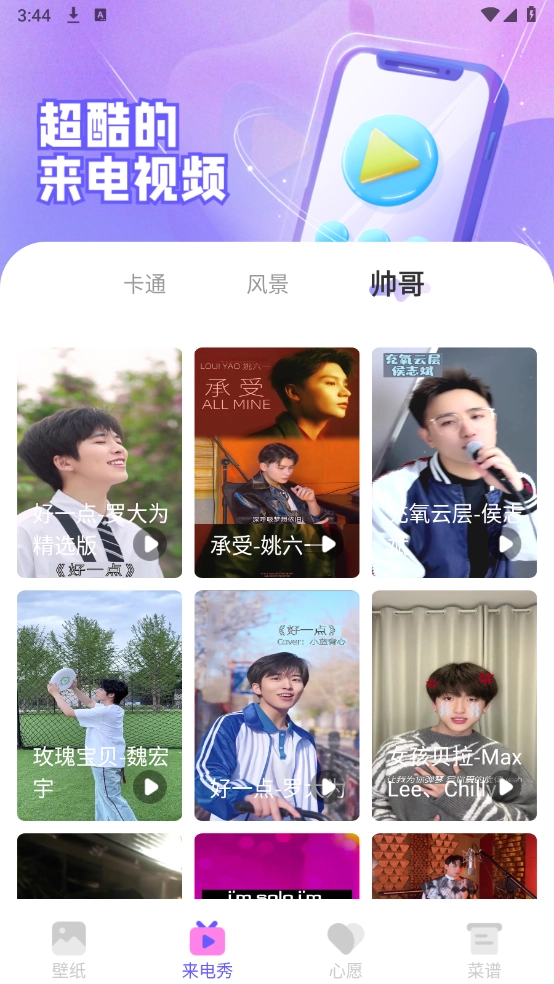This screenshot has width=554, height=984.
Task: Open the 菜谱 tab
Action: point(484,949)
